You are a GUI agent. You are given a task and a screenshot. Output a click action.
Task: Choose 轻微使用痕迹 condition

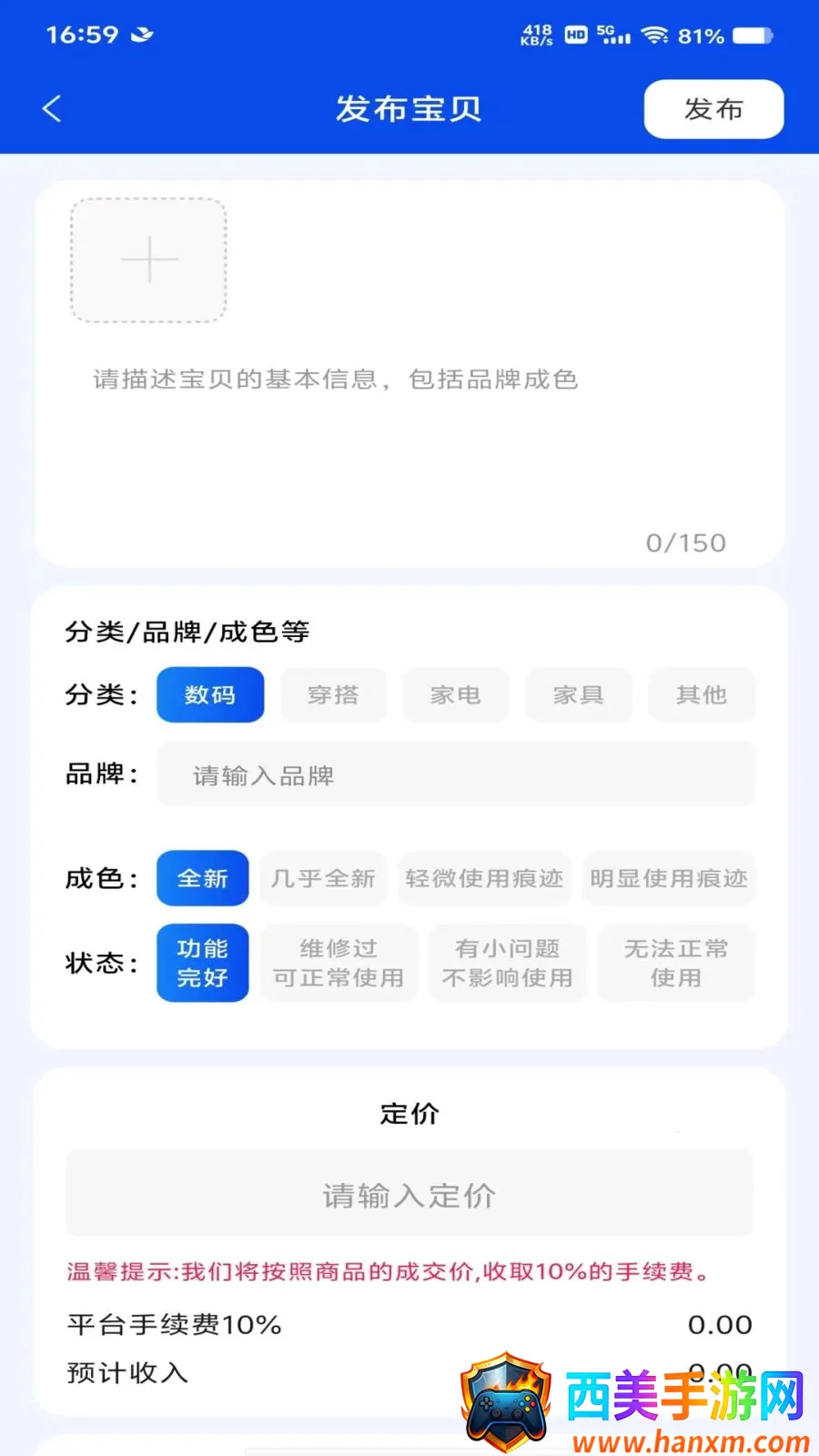pyautogui.click(x=484, y=878)
